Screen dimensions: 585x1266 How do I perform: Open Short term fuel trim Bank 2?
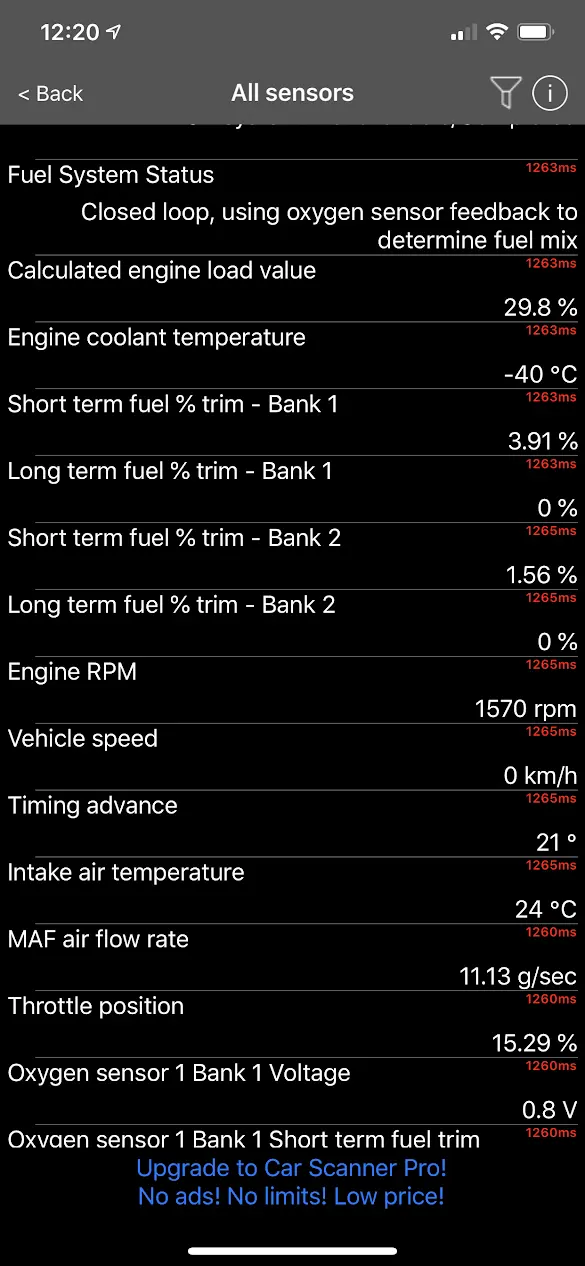pos(292,557)
